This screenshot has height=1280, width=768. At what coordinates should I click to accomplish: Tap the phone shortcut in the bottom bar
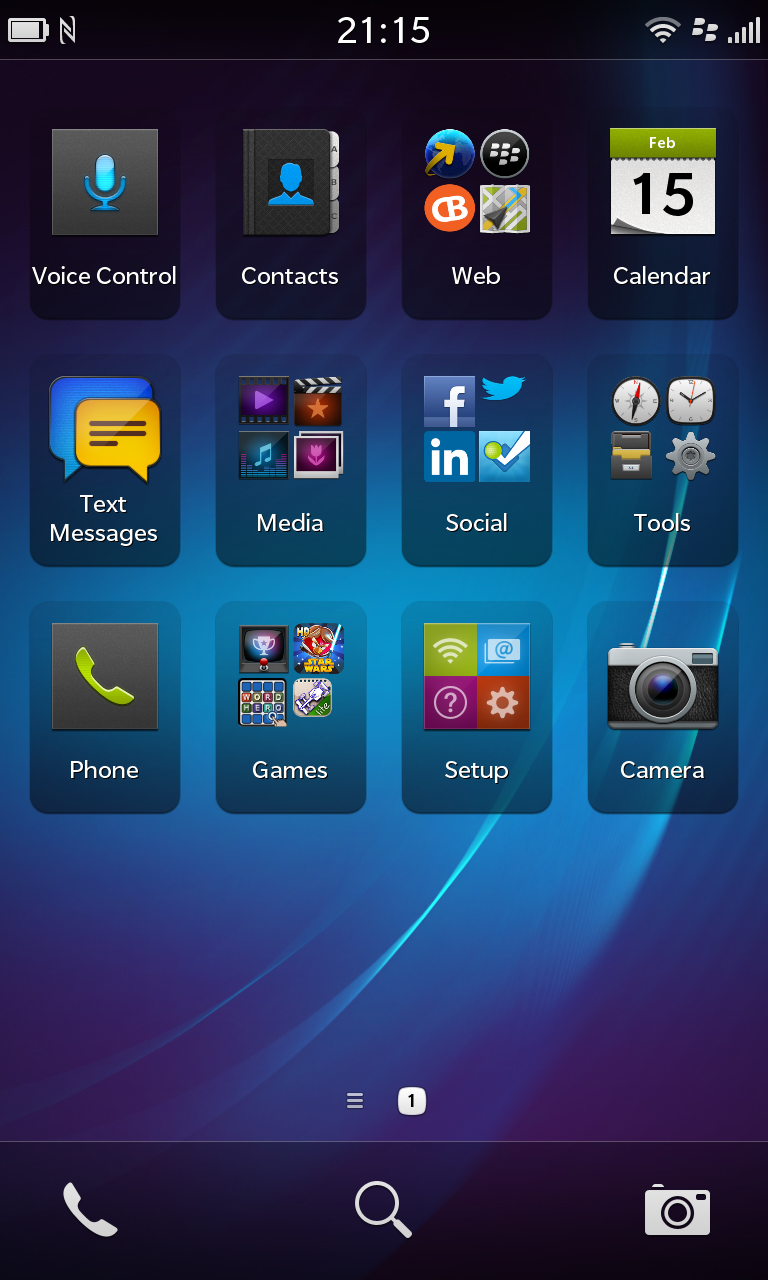pyautogui.click(x=90, y=1210)
